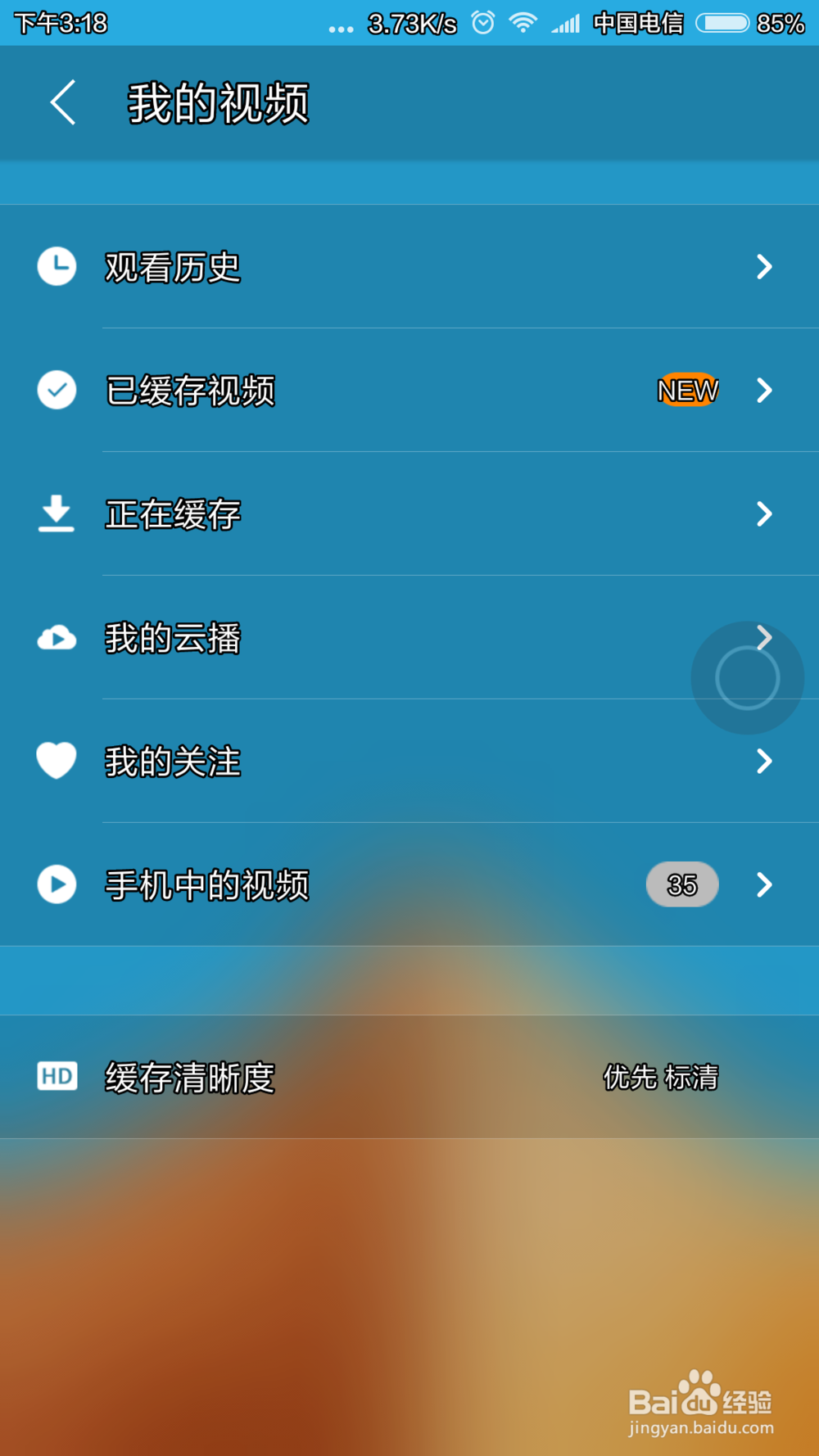Tap the circular loading spinner overlay
This screenshot has width=819, height=1456.
point(747,677)
